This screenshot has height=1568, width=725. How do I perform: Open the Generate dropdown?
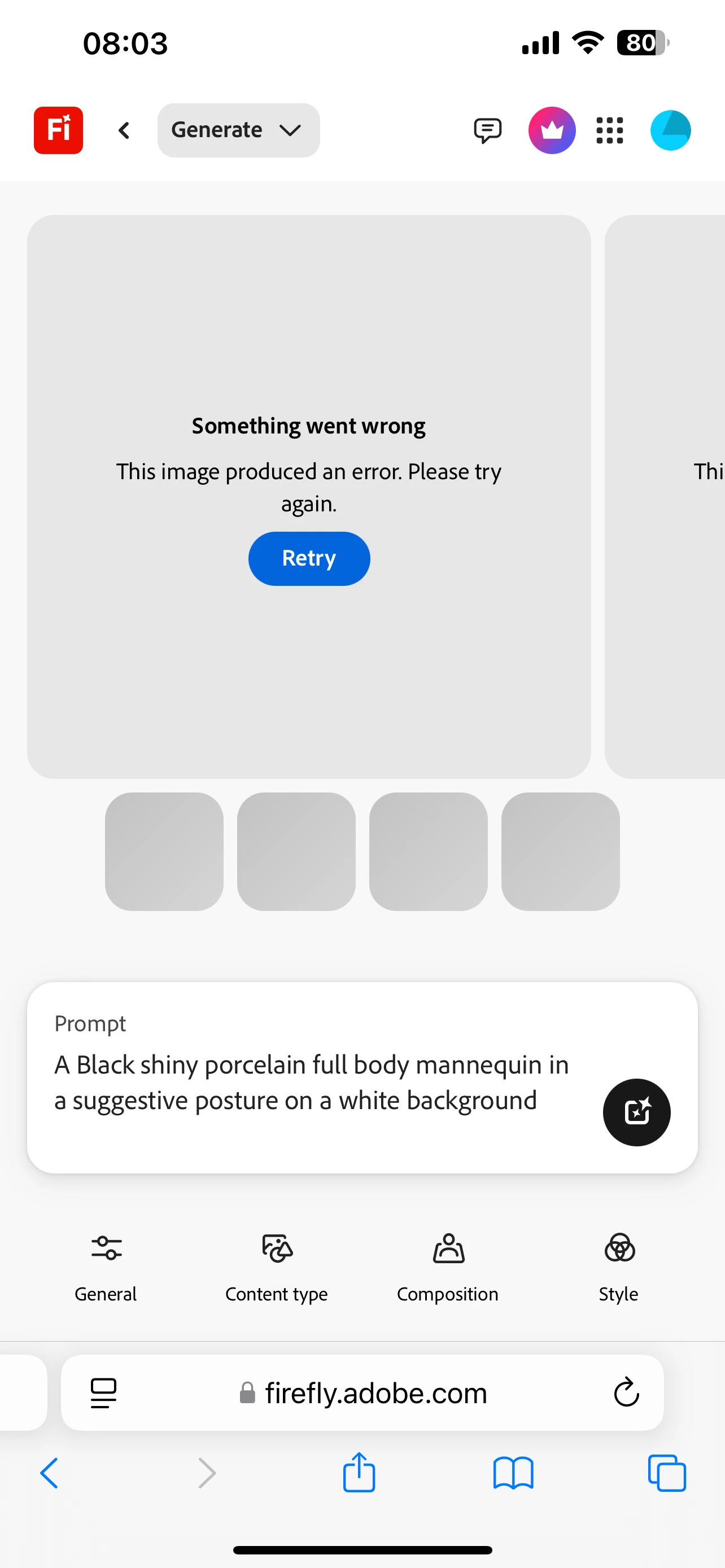click(x=238, y=130)
